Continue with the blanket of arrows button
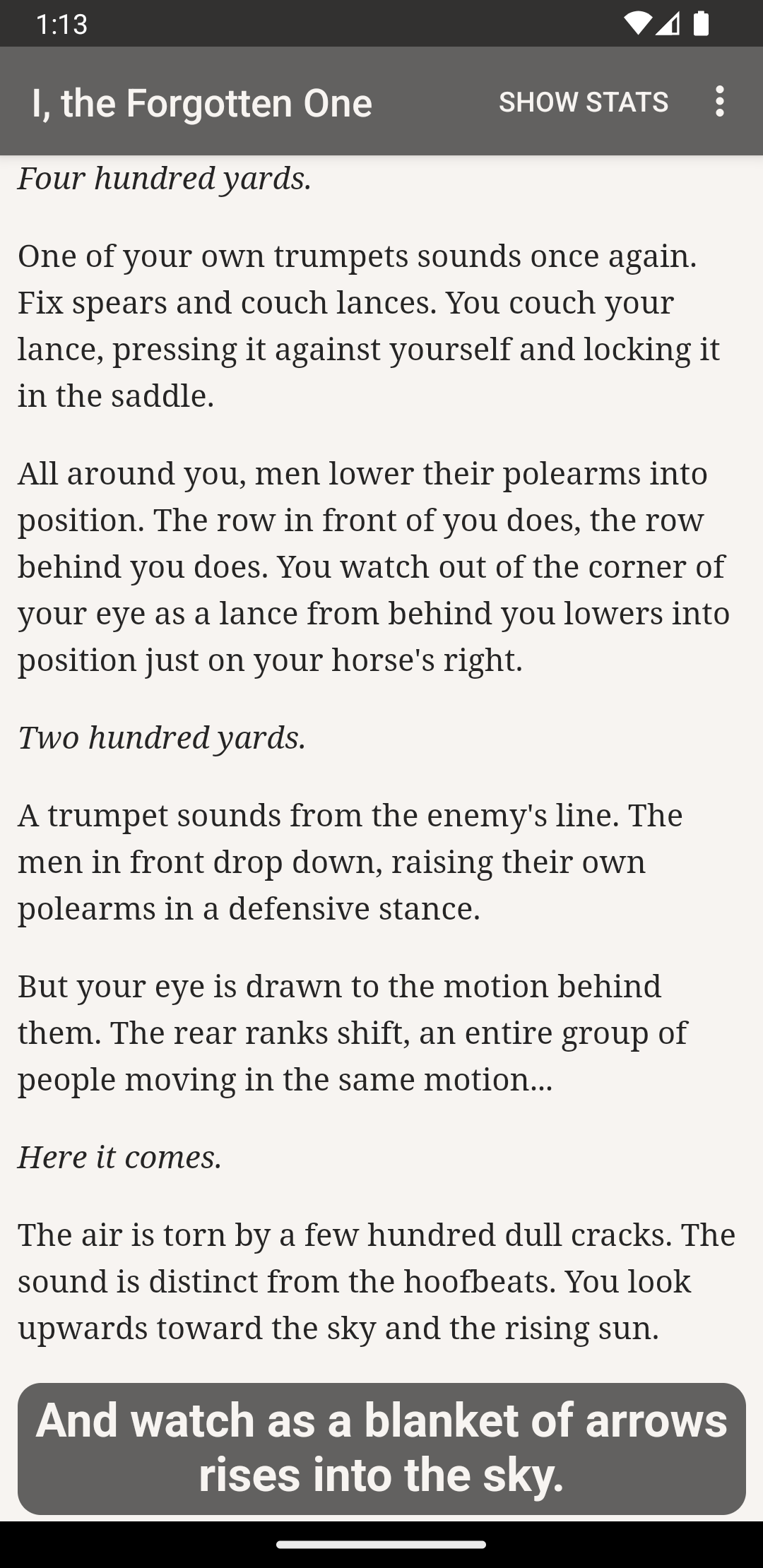Viewport: 763px width, 1568px height. pos(381,1448)
